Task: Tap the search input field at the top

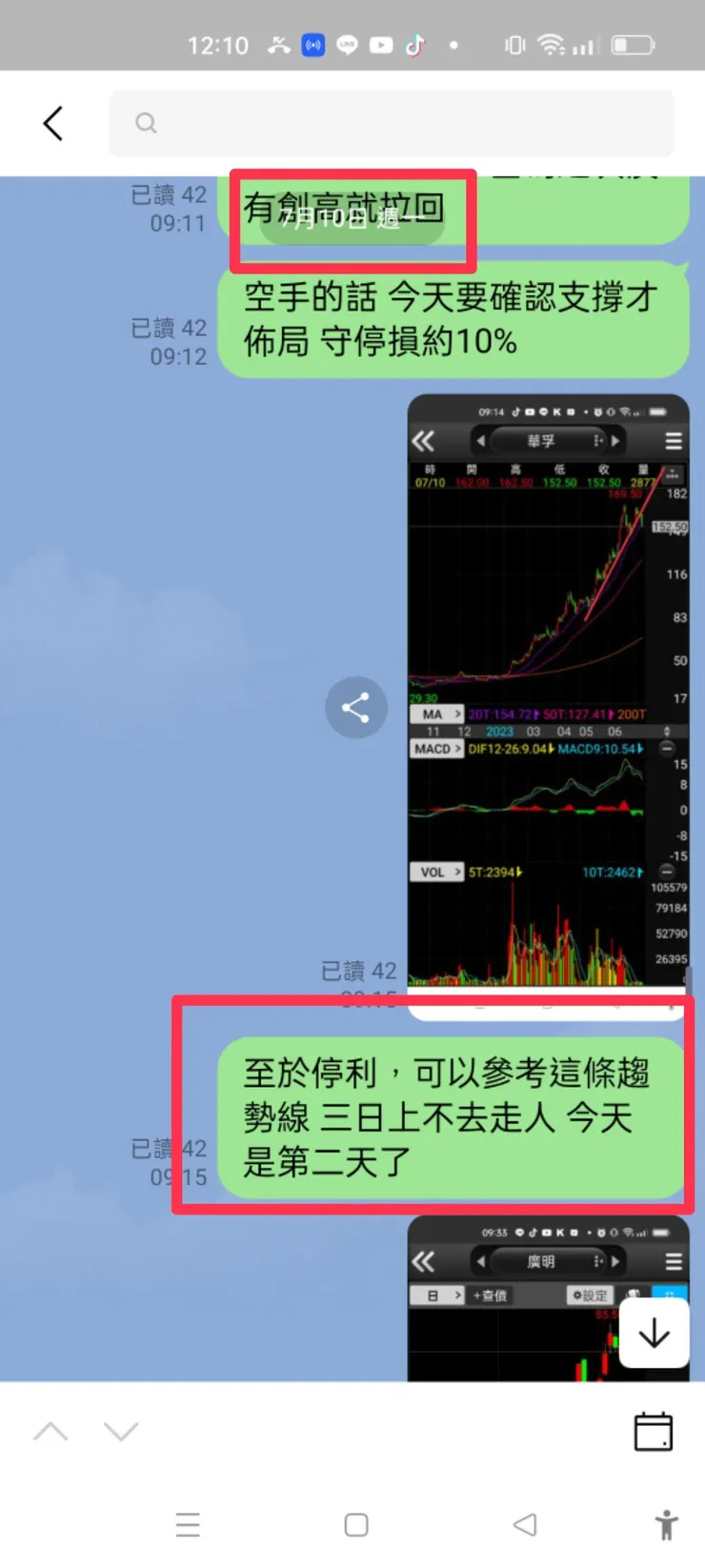Action: pyautogui.click(x=391, y=123)
